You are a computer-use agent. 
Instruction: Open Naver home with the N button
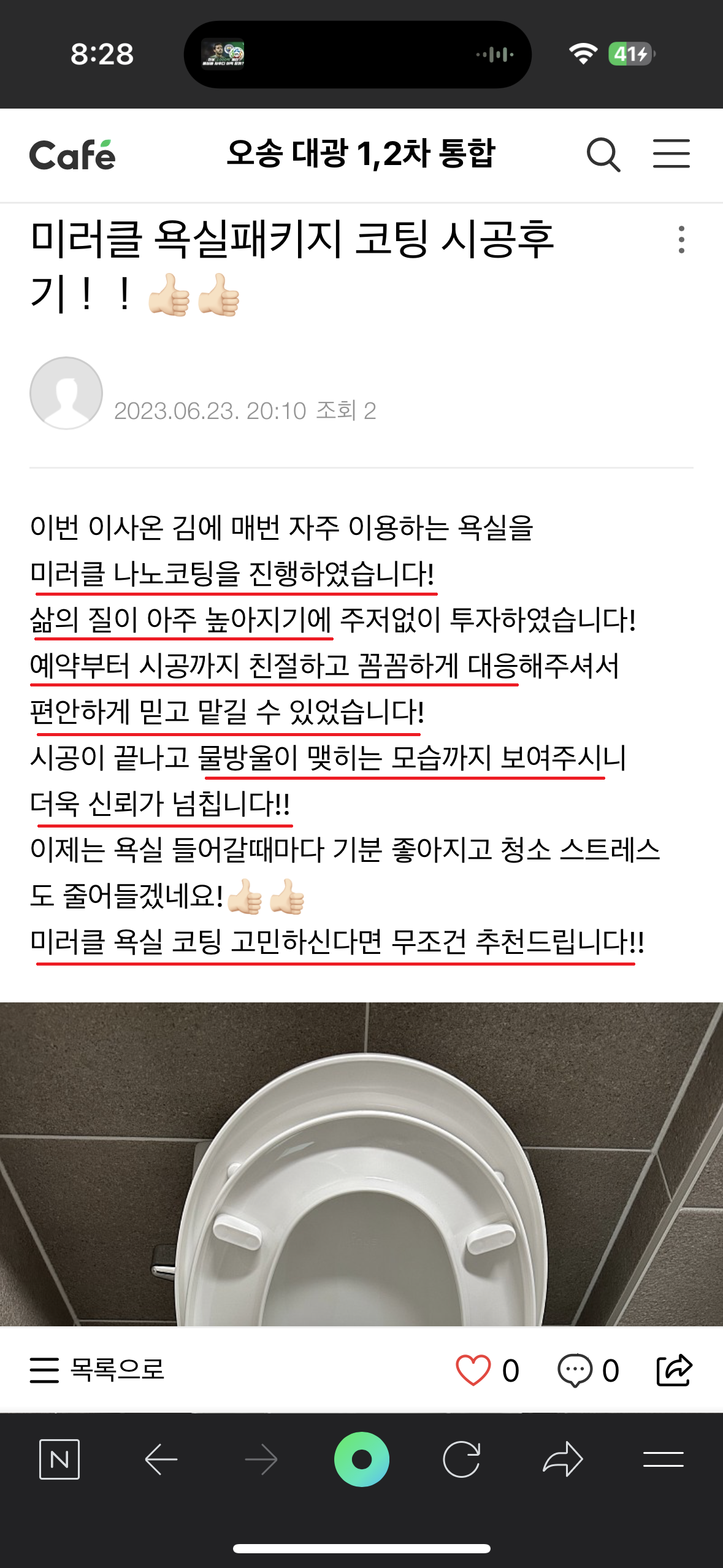[59, 1459]
